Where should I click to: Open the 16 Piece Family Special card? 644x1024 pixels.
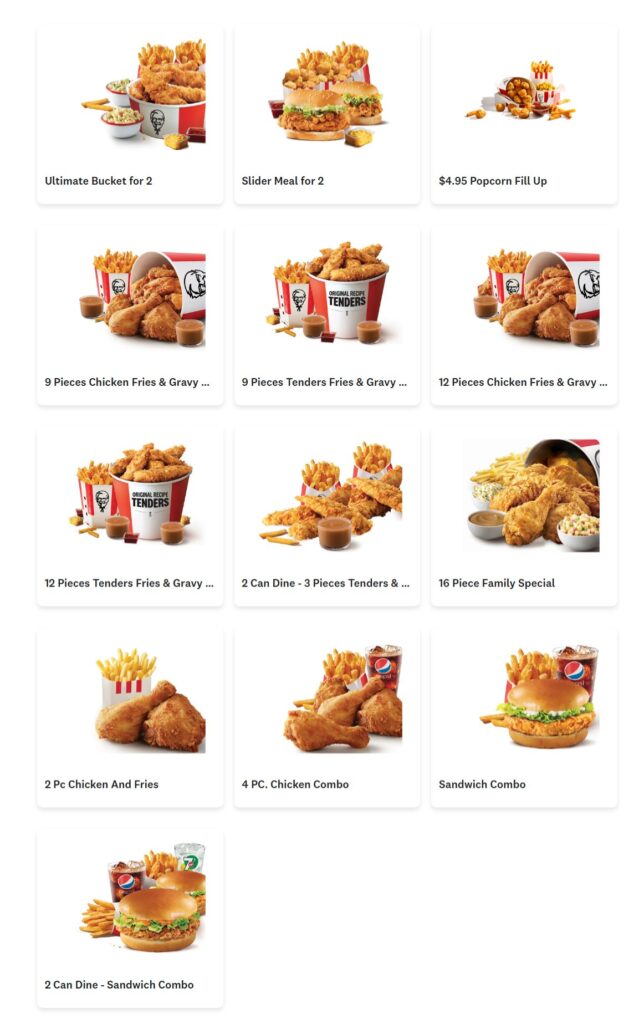(x=524, y=516)
